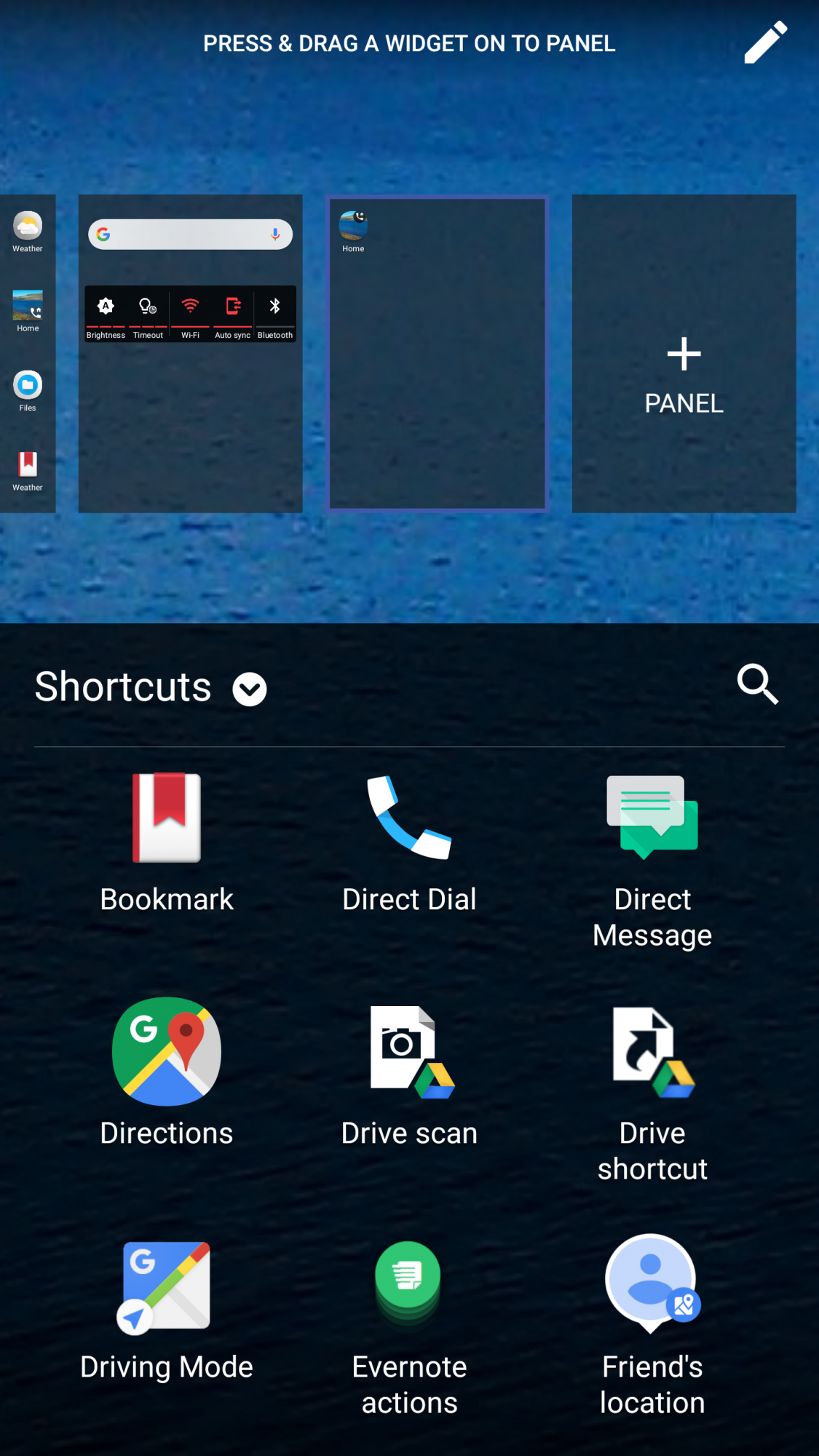The height and width of the screenshot is (1456, 819).
Task: Select the Friend's location shortcut
Action: (652, 1325)
